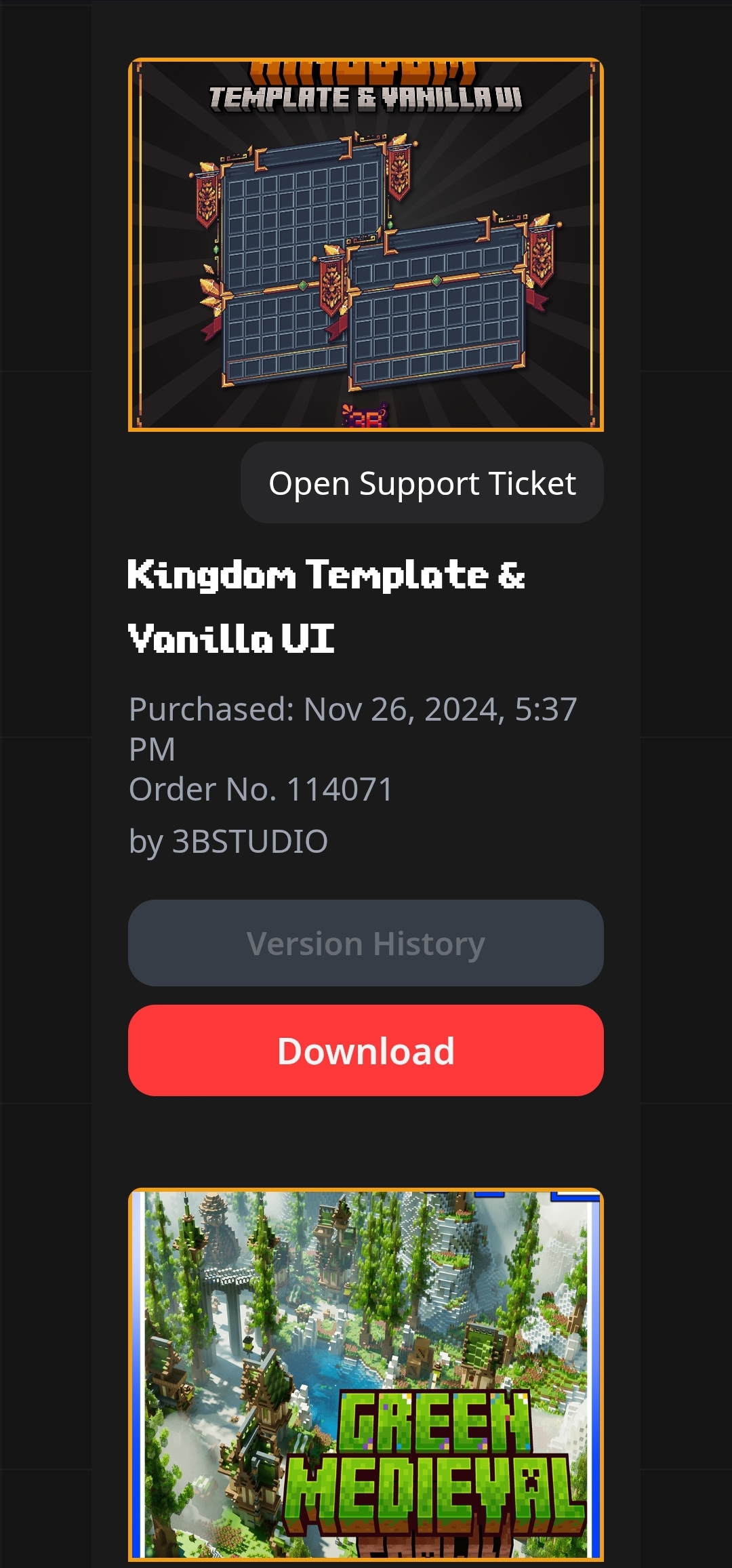Open the Kingdom Template & Vanilla UI image
The image size is (732, 1568).
pos(365,245)
